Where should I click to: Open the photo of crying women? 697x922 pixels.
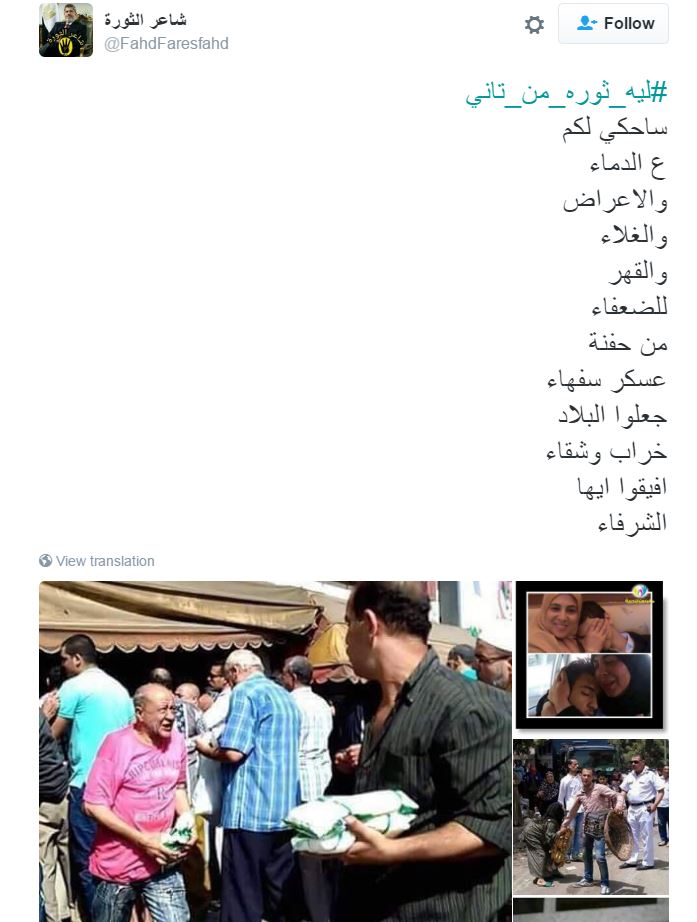pyautogui.click(x=588, y=655)
